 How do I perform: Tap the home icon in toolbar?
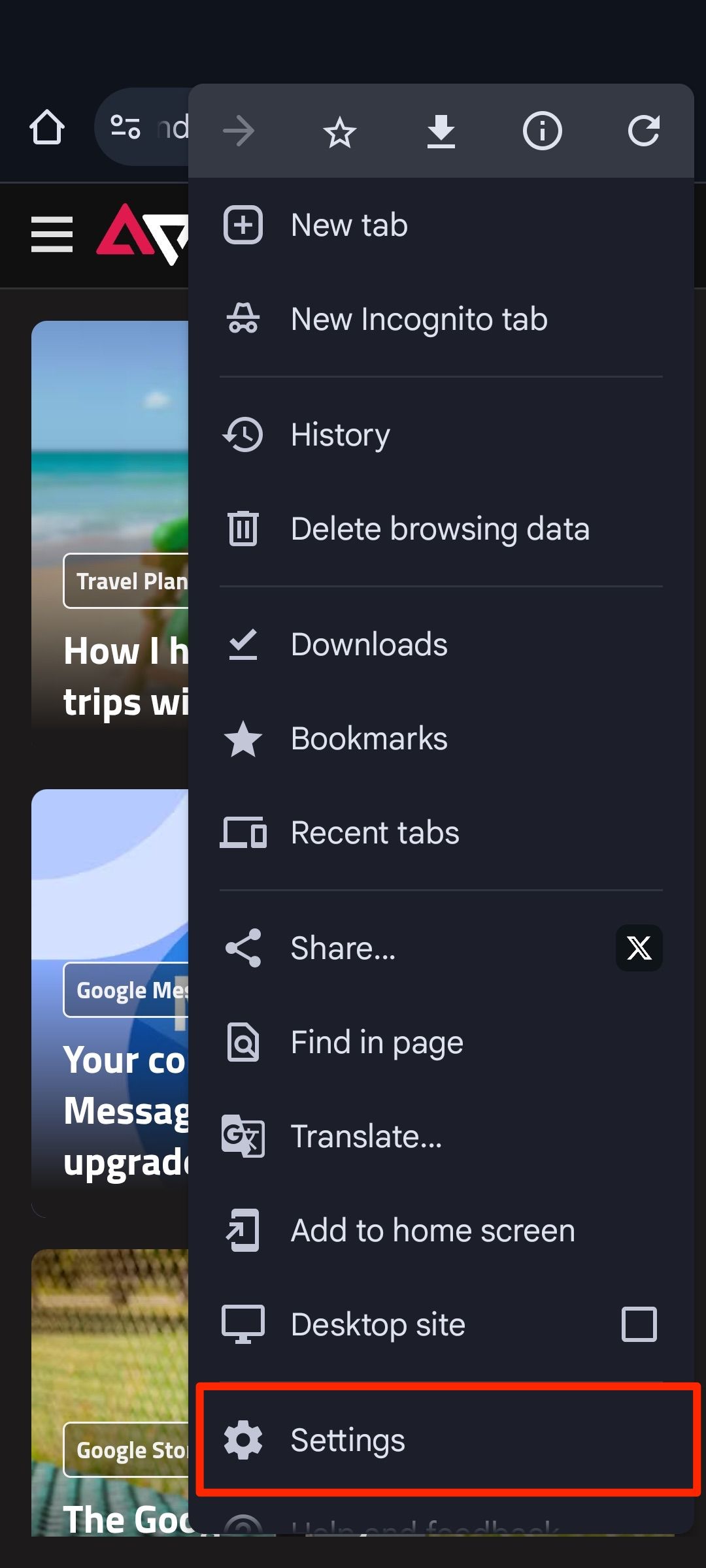(49, 127)
